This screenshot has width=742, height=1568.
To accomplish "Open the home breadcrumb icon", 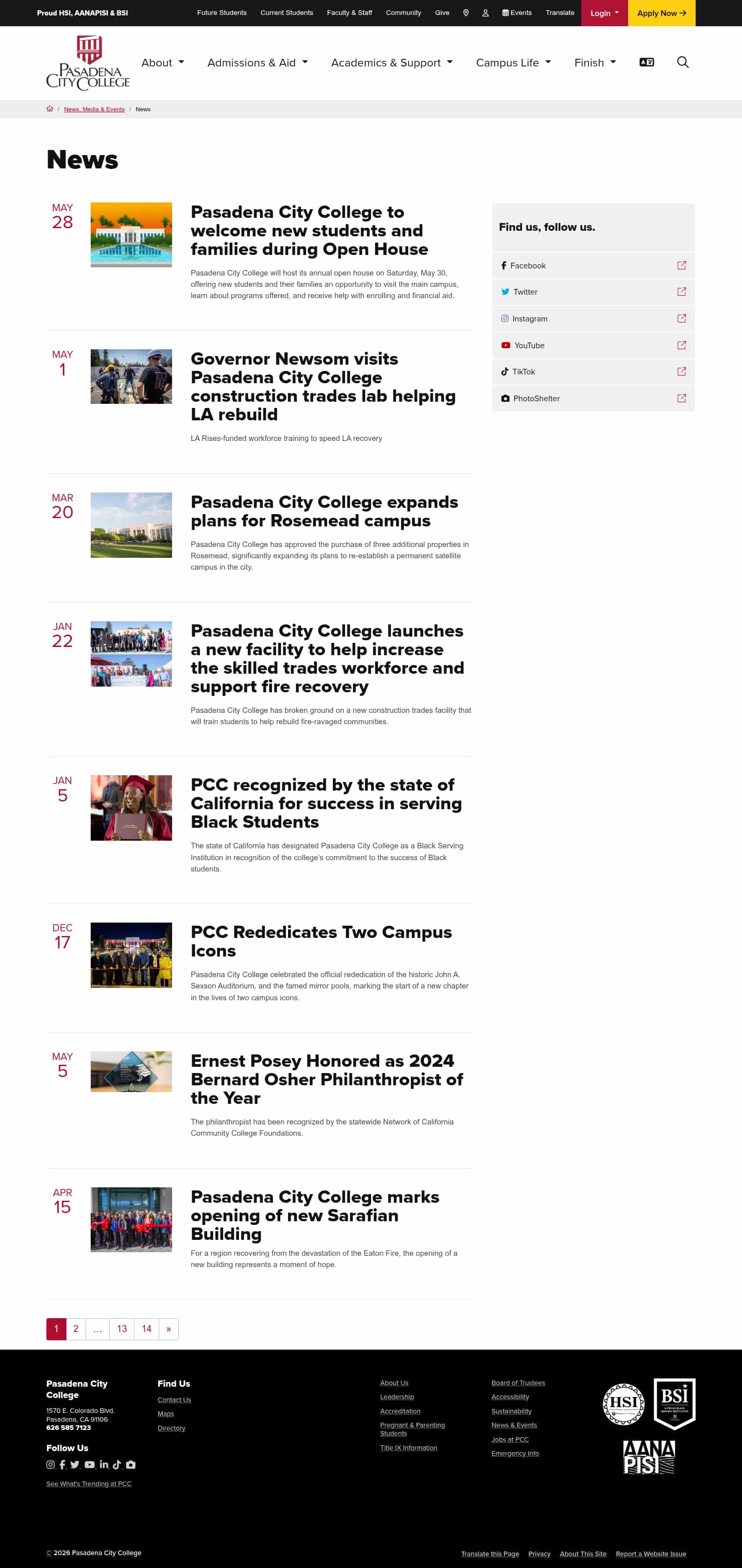I will (x=50, y=109).
